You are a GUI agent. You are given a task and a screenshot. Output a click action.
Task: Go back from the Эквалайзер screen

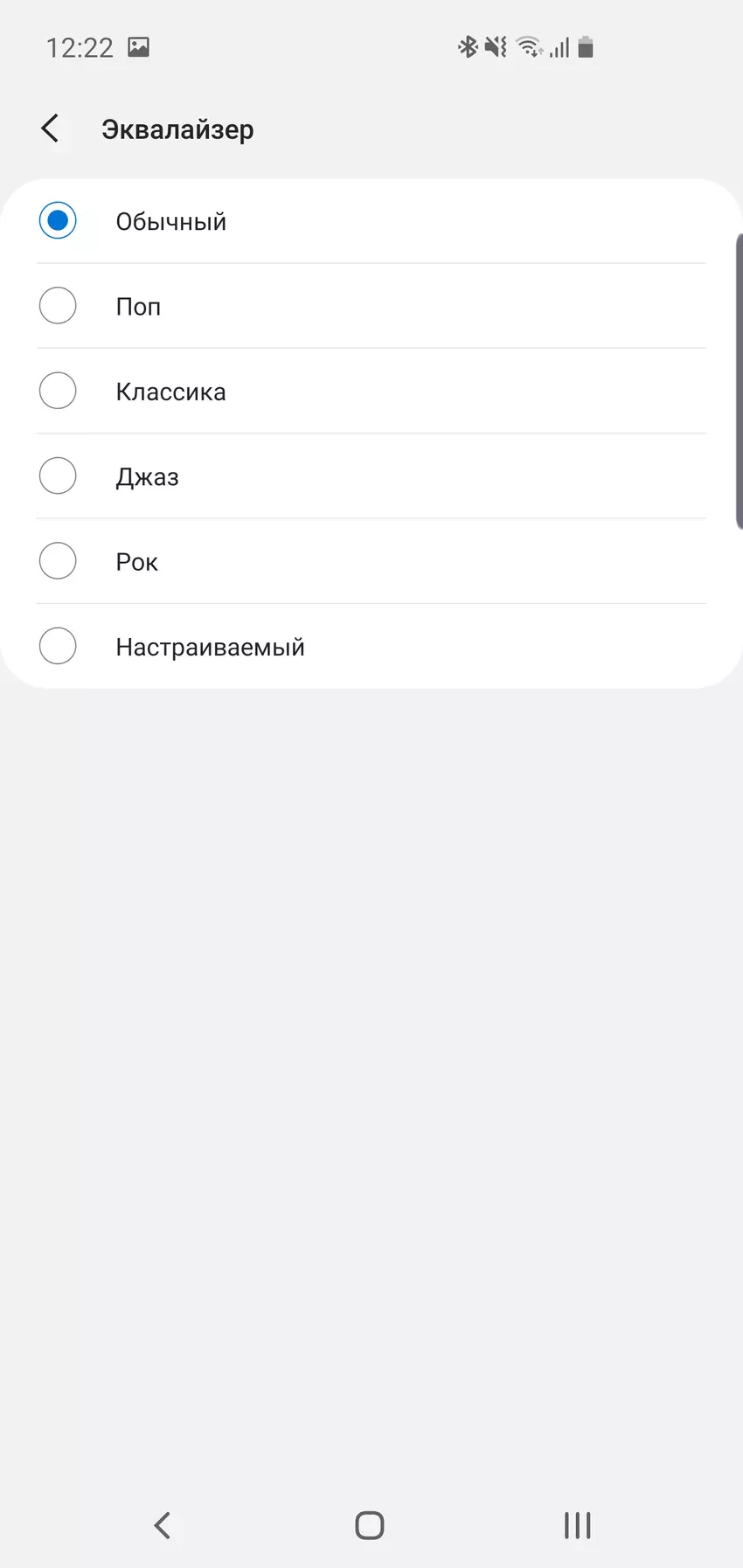(x=51, y=128)
